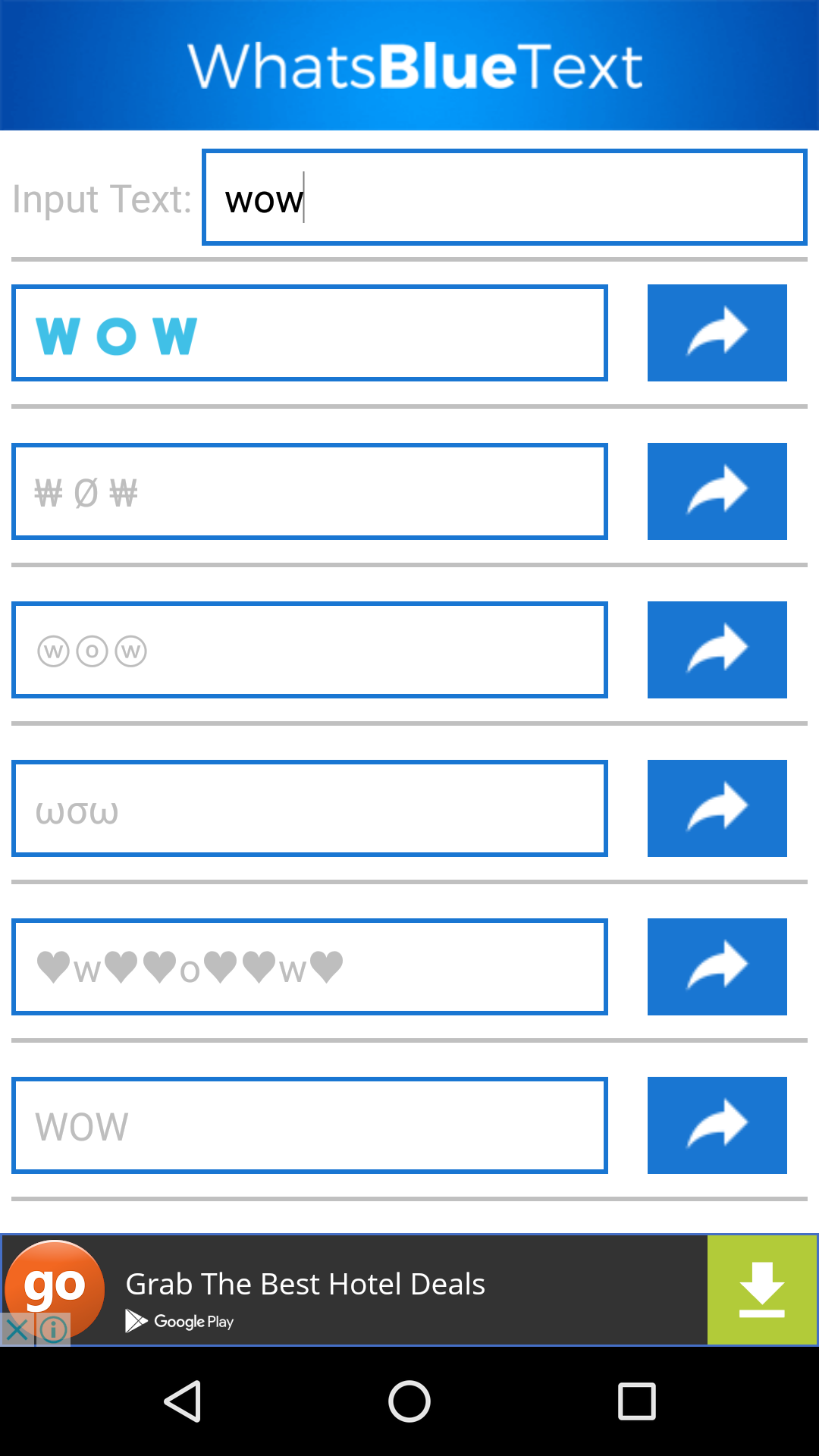Dismiss the ad with the X button
This screenshot has width=819, height=1456.
pos(17,1329)
